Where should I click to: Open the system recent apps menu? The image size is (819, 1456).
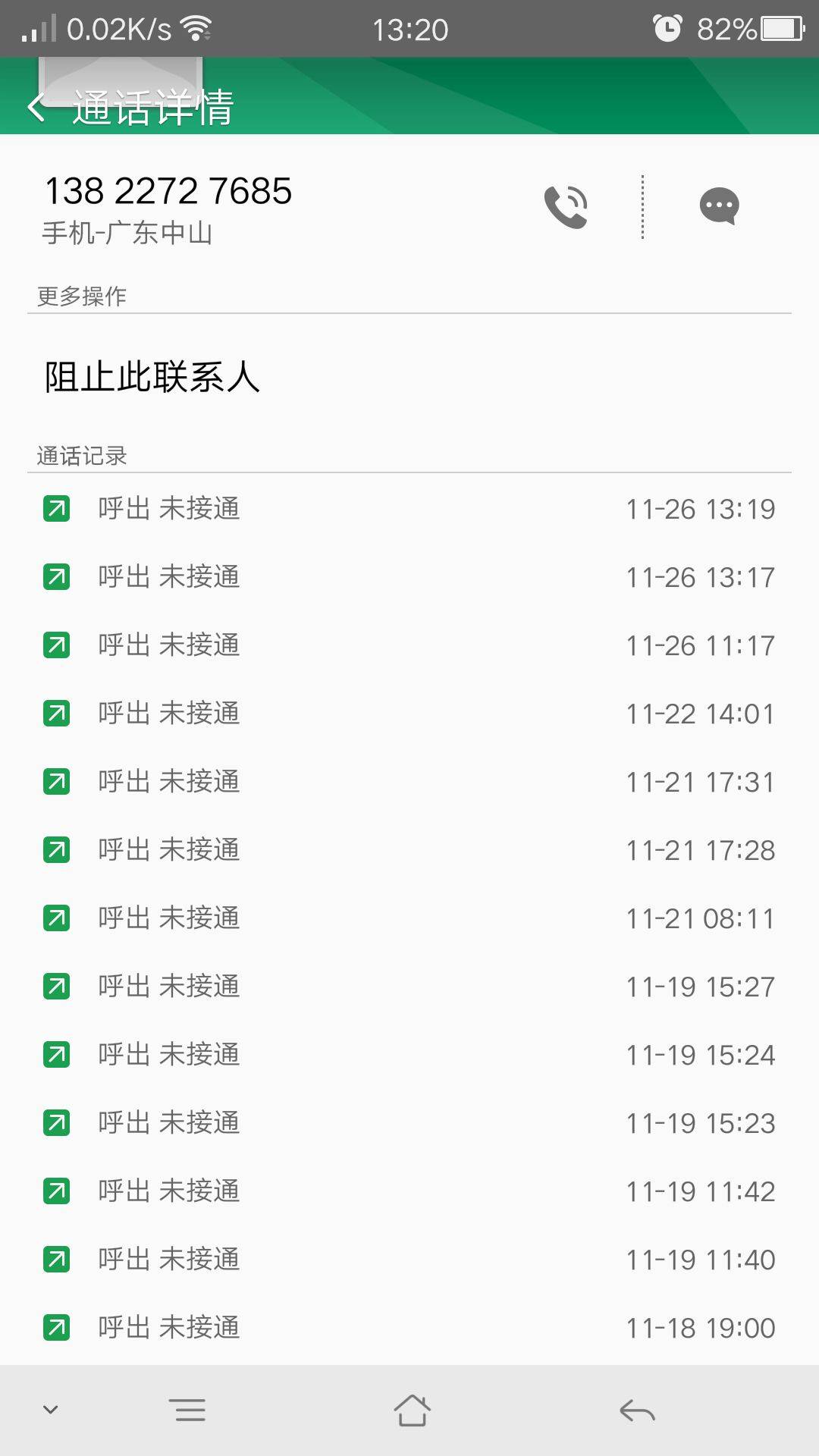click(x=190, y=1410)
